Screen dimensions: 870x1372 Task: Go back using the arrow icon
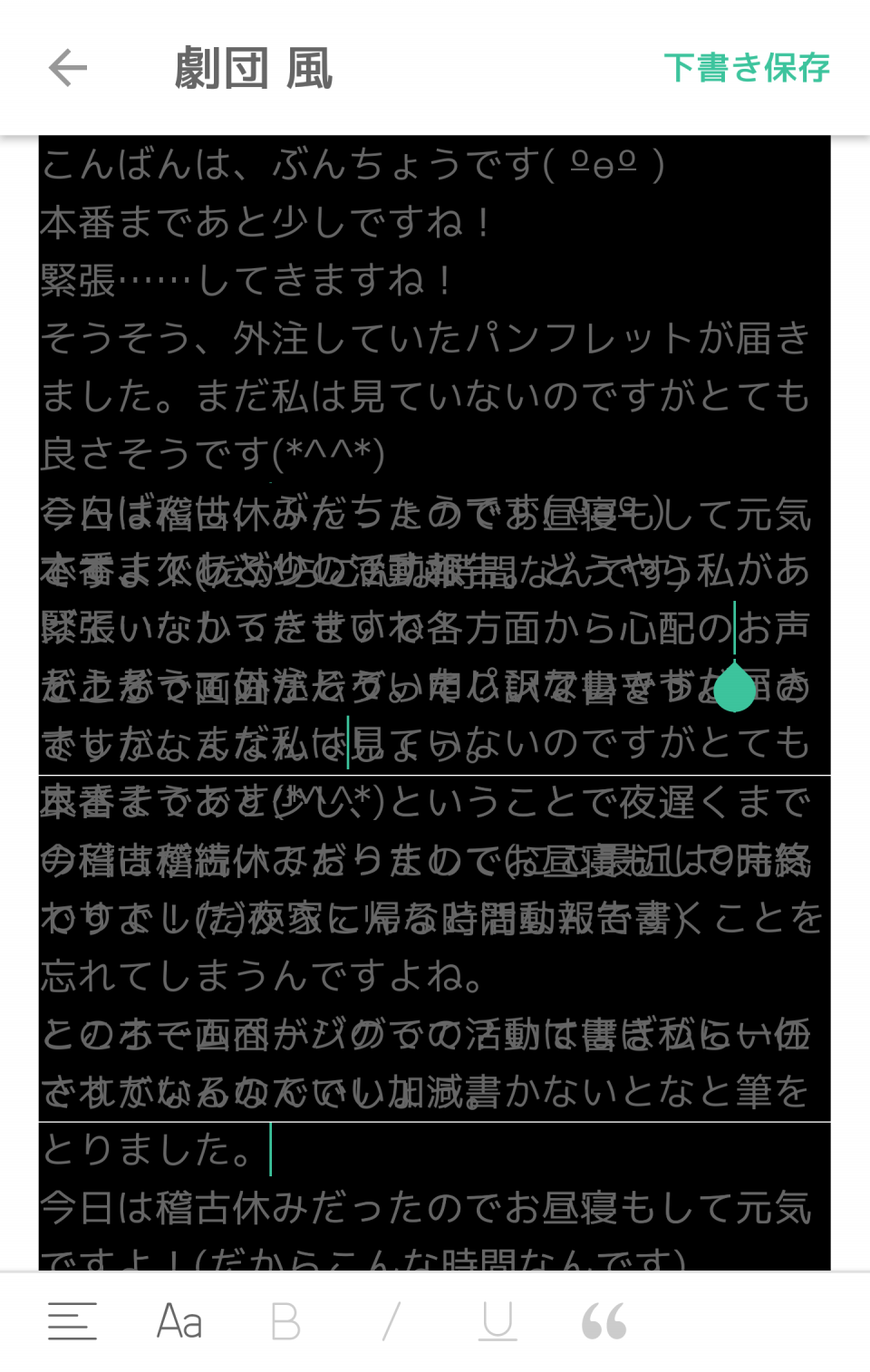pyautogui.click(x=68, y=68)
